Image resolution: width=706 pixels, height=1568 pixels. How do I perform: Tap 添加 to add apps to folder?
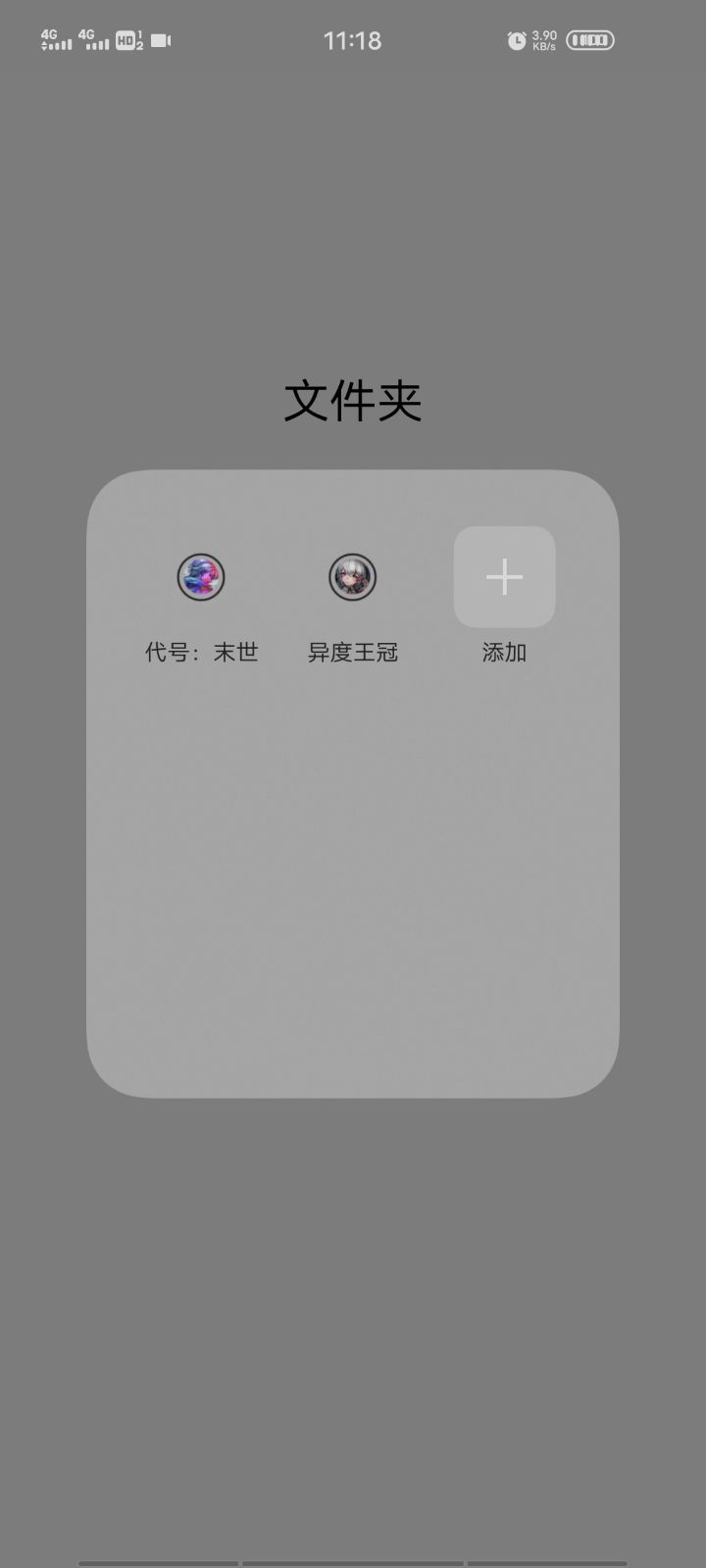pyautogui.click(x=504, y=578)
